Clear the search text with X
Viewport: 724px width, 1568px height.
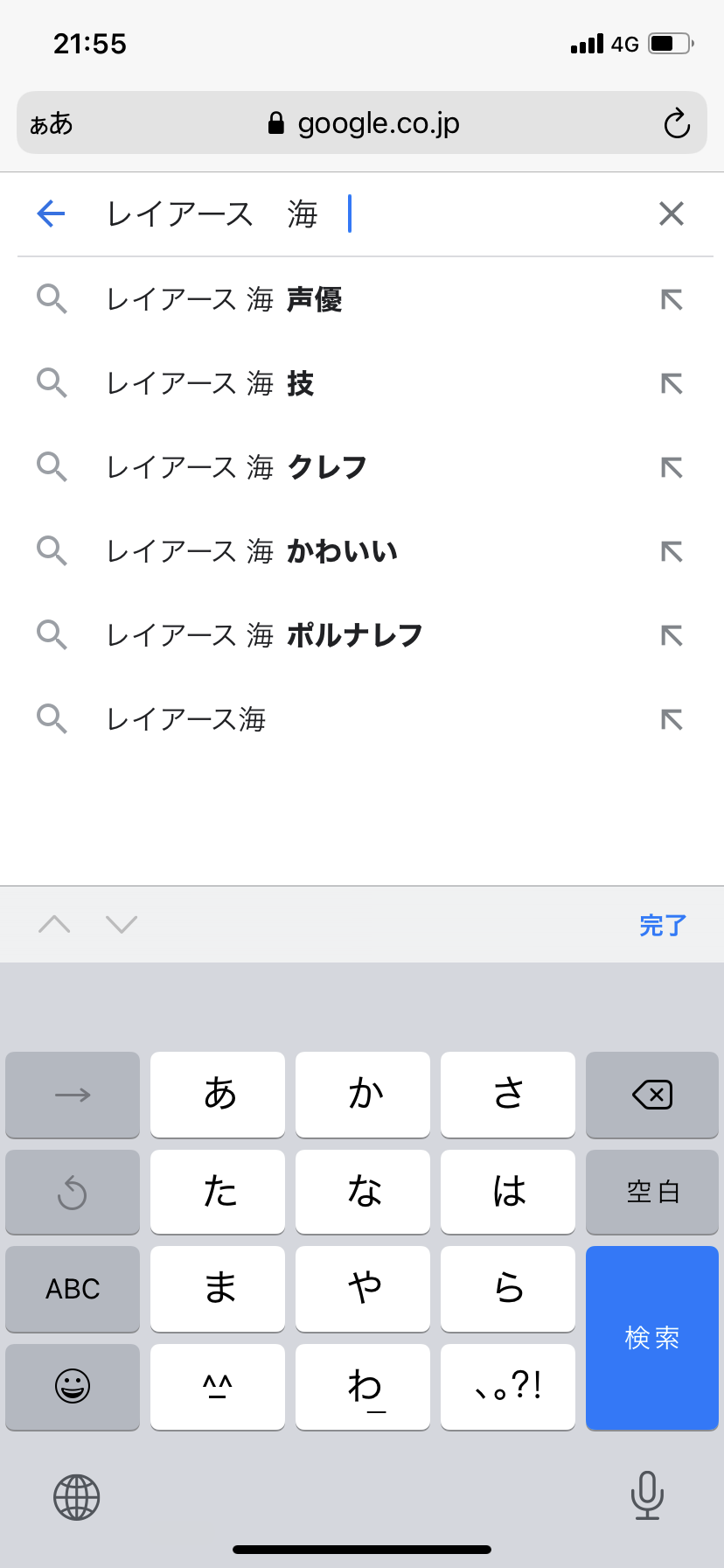[x=671, y=213]
